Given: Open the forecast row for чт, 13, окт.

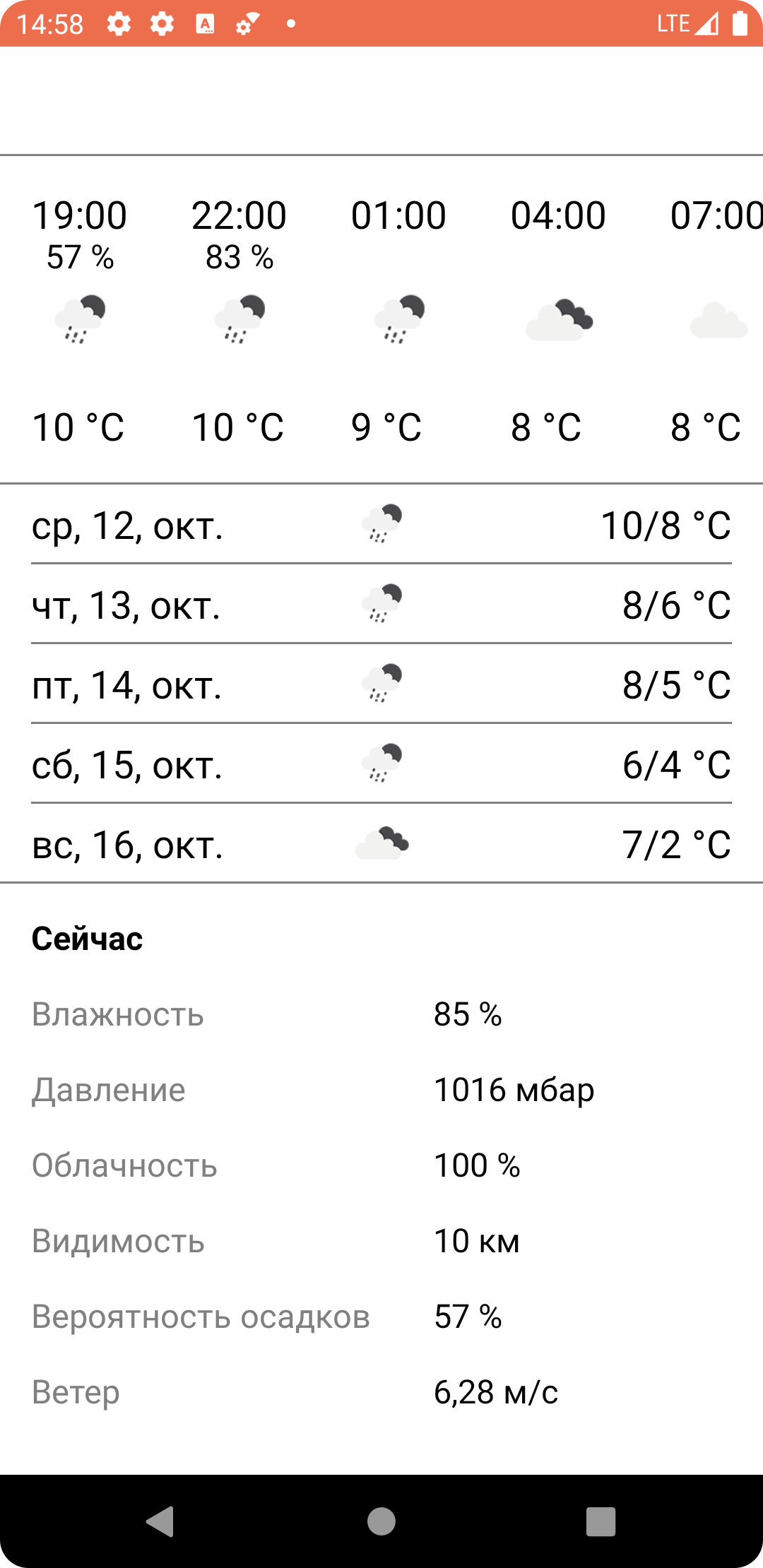Looking at the screenshot, I should (x=381, y=604).
